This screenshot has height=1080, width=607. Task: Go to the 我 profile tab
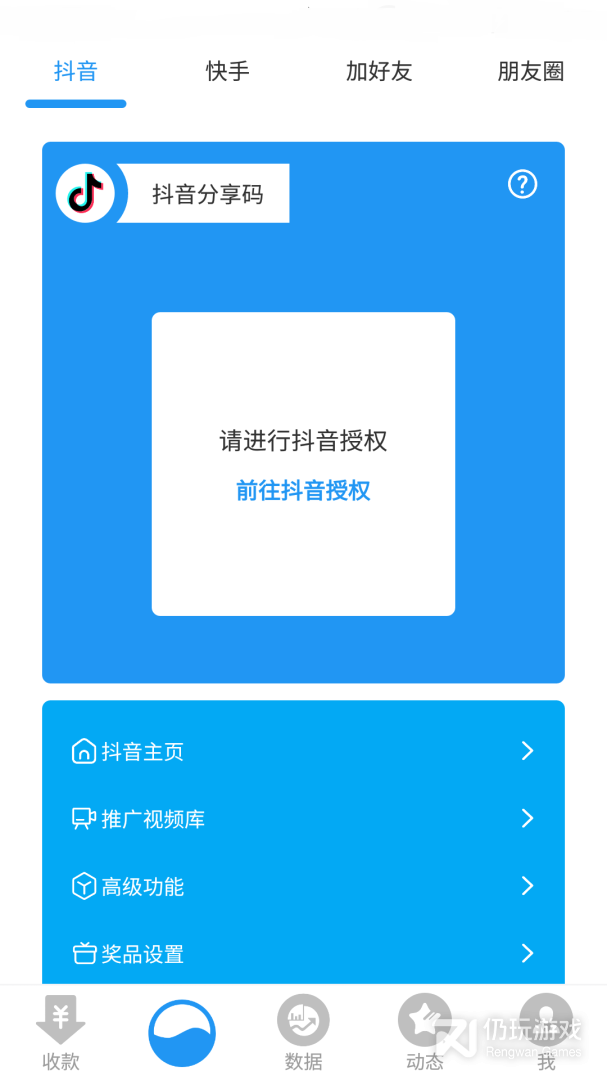click(546, 1033)
